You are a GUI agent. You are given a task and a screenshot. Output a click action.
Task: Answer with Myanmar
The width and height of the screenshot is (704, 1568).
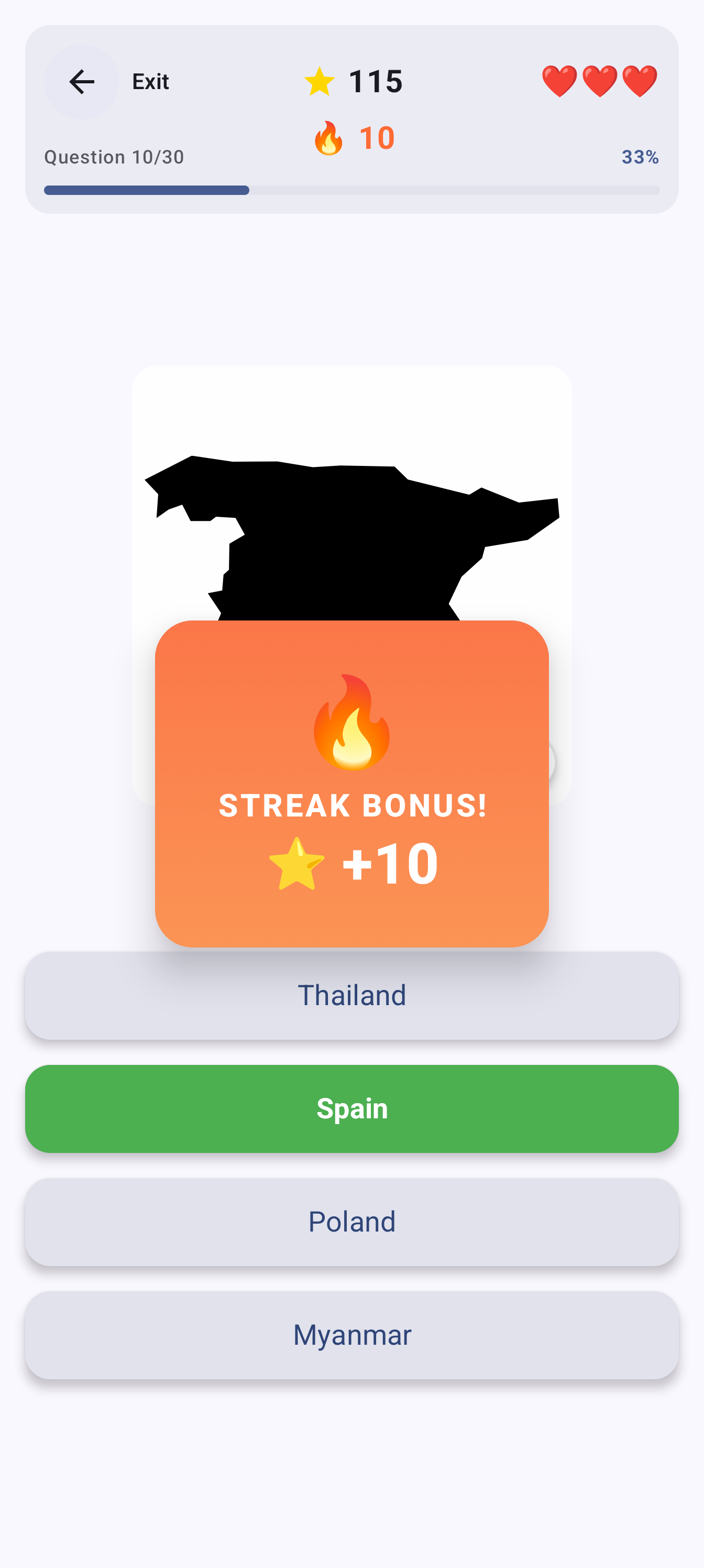coord(351,1335)
